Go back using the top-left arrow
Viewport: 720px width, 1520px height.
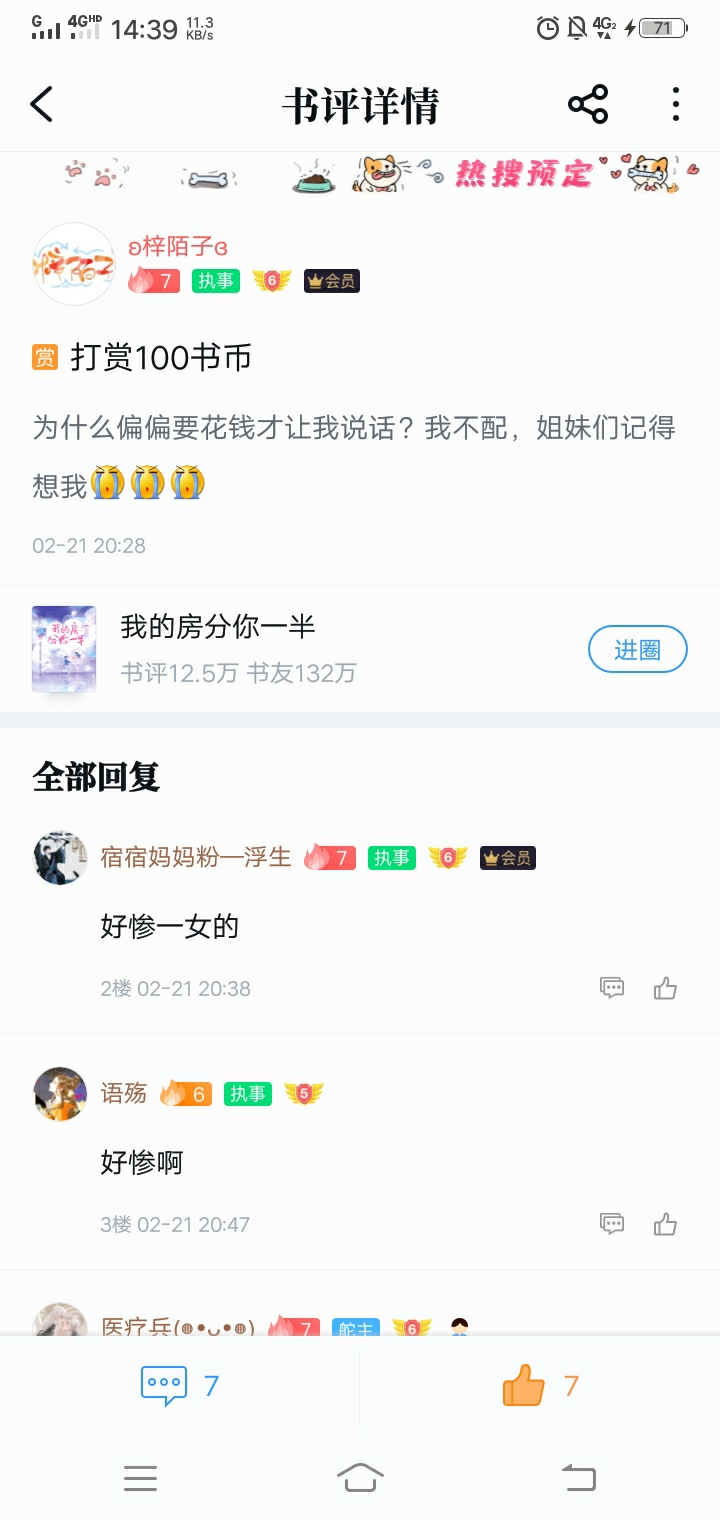(x=41, y=104)
